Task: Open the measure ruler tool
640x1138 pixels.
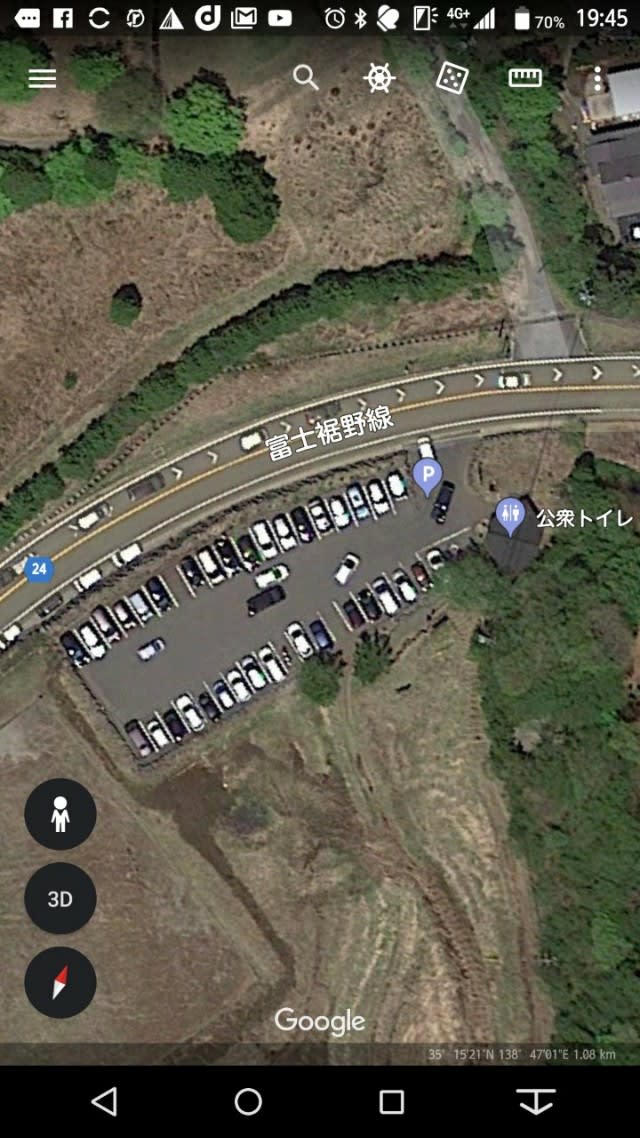Action: (525, 78)
